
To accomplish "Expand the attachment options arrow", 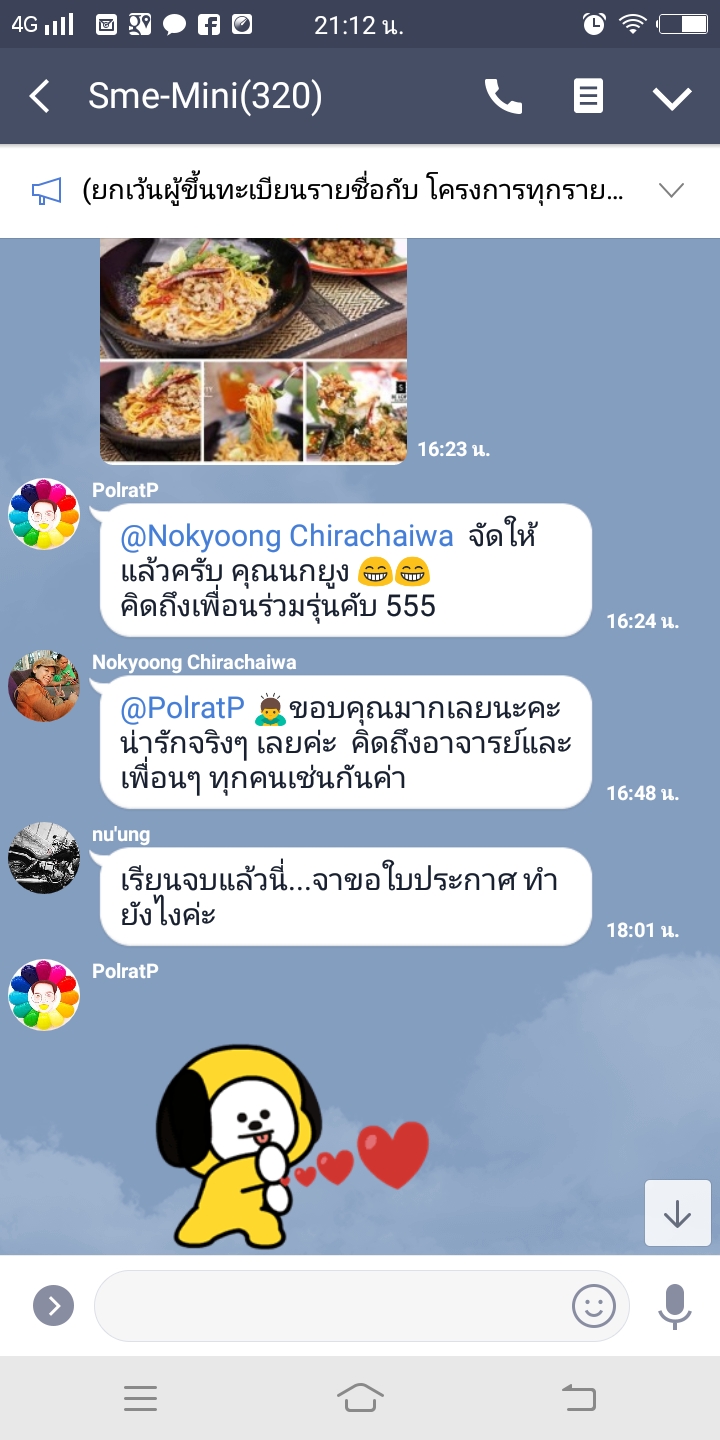I will (x=54, y=1305).
